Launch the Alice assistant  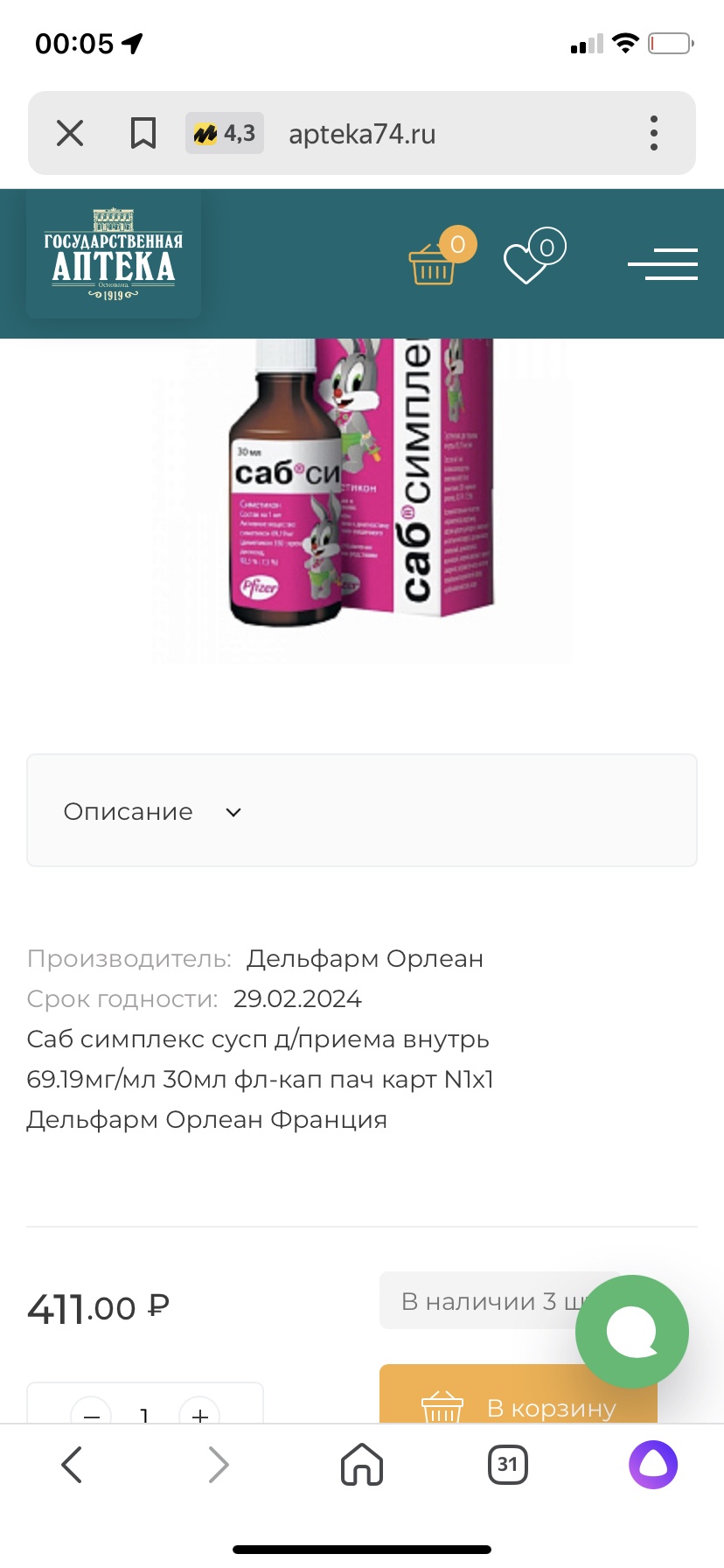(653, 1464)
